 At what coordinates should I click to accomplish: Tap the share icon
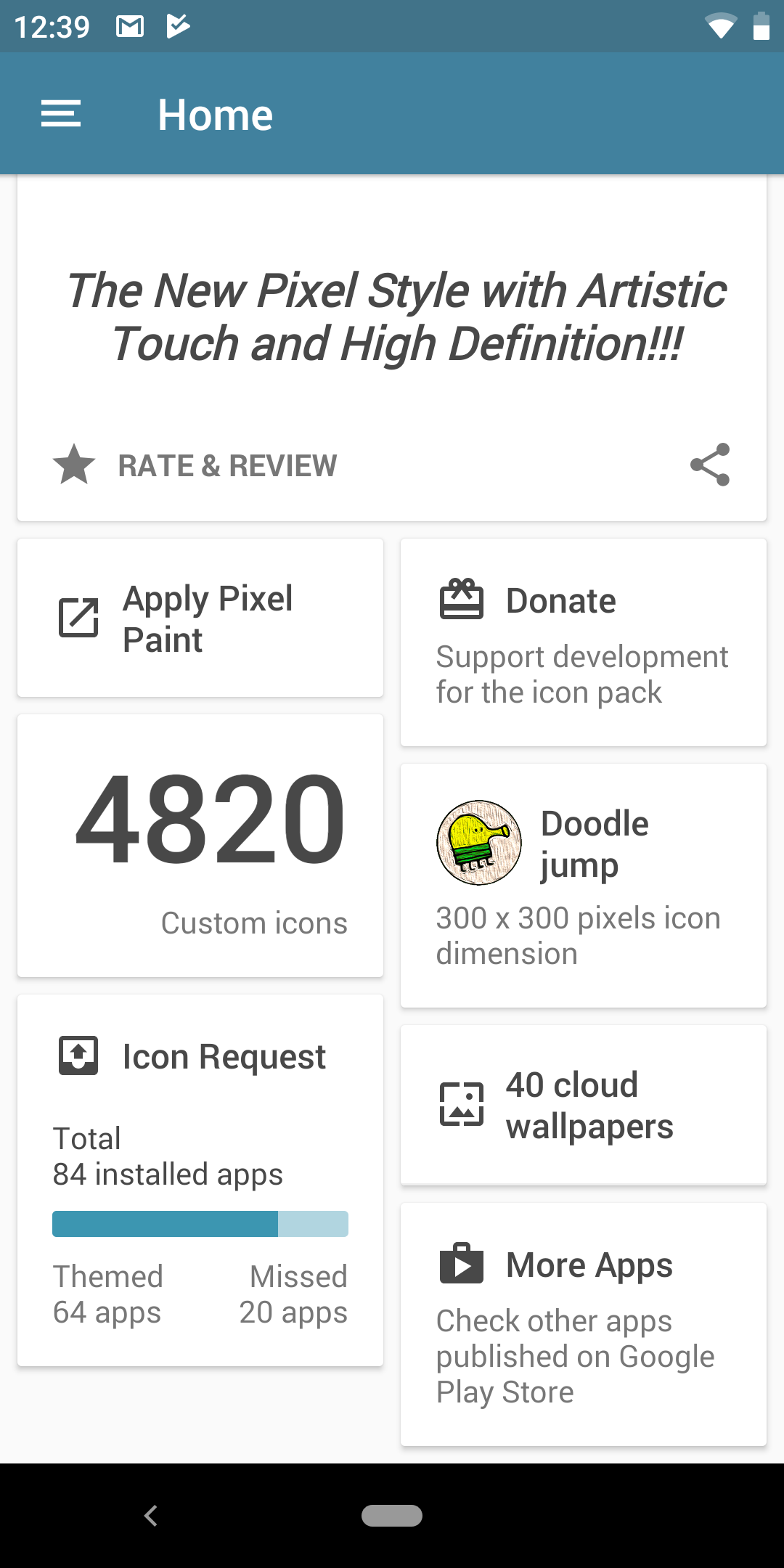710,465
